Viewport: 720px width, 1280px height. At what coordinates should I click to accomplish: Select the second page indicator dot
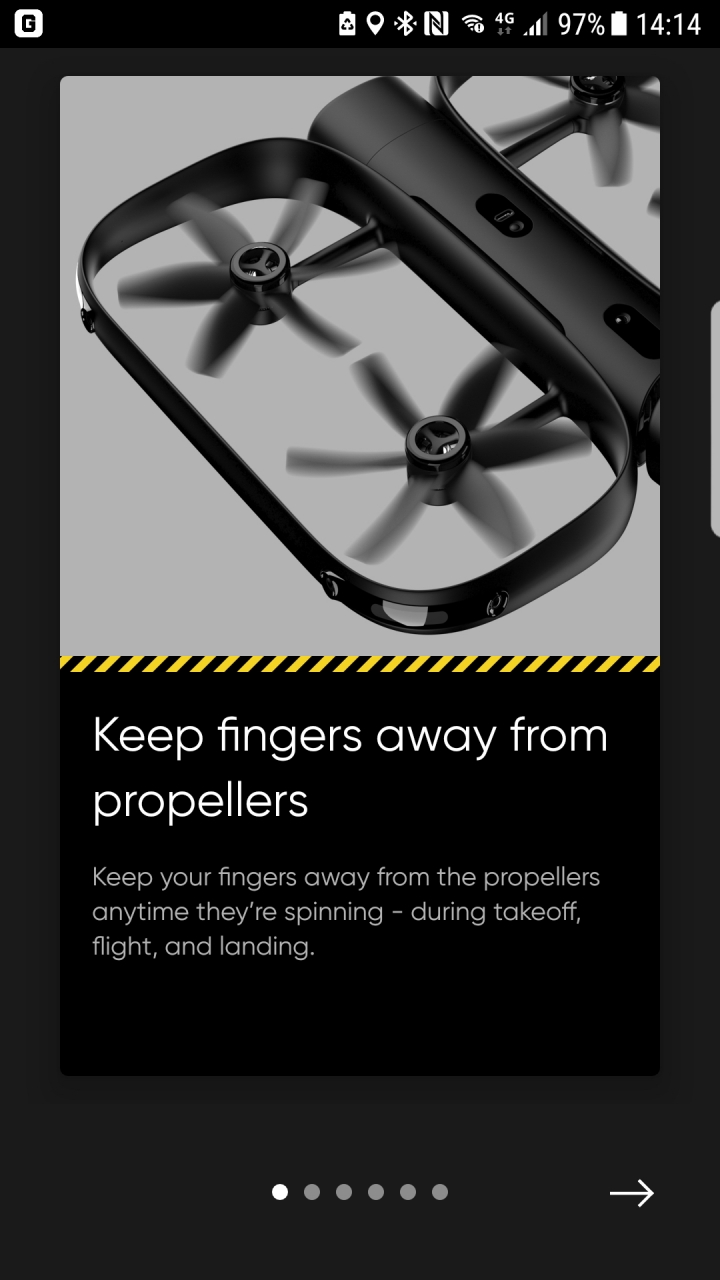312,1192
